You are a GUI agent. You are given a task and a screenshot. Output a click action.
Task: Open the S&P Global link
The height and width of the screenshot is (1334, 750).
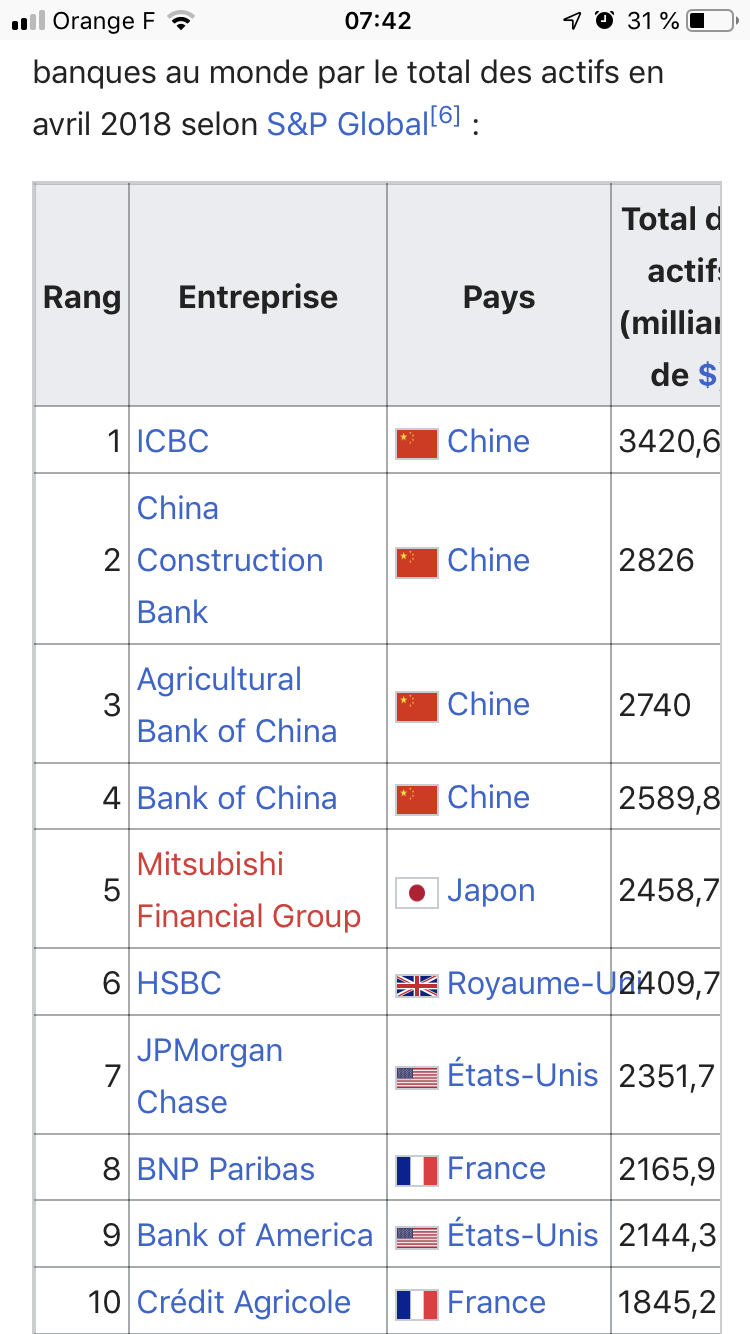click(347, 124)
